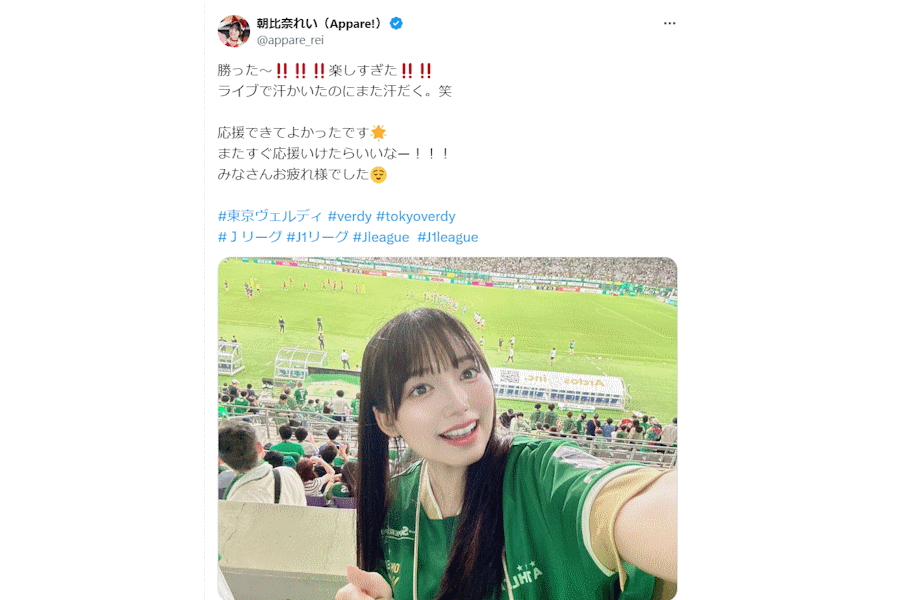Open the profile picture of 朝比奈れい
This screenshot has width=900, height=600.
click(234, 31)
